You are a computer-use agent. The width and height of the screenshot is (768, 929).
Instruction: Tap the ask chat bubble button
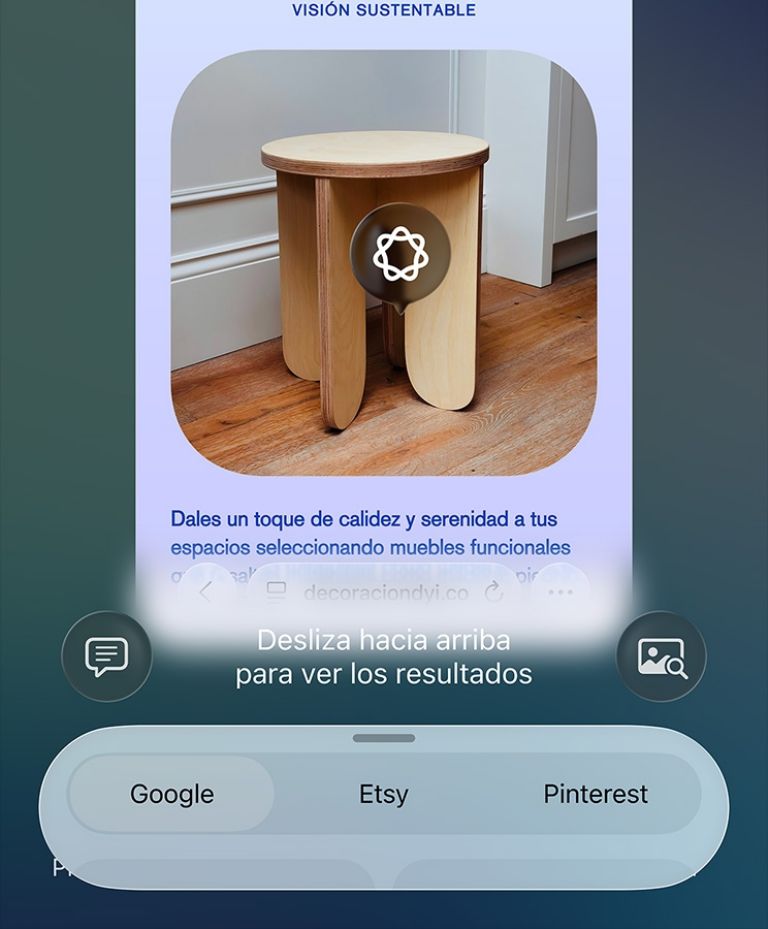click(x=107, y=656)
